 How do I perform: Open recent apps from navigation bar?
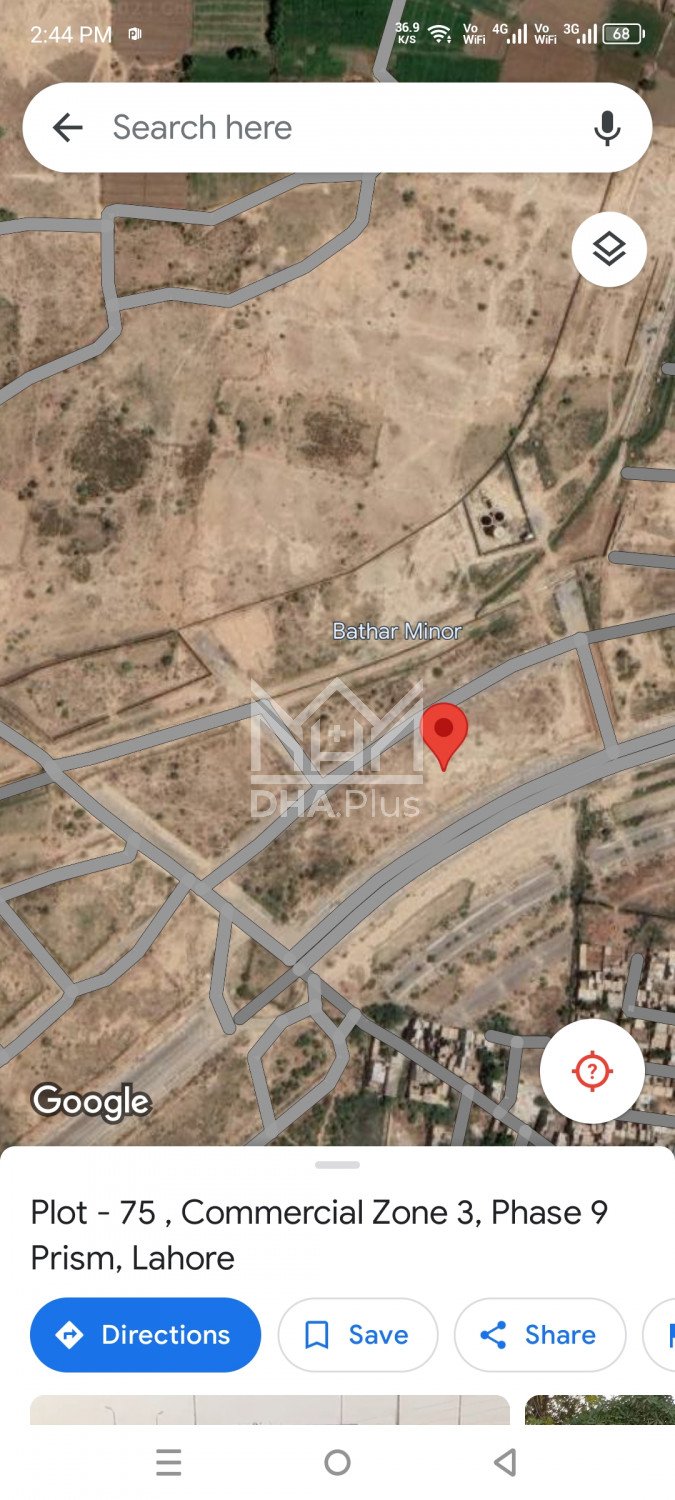tap(169, 1463)
